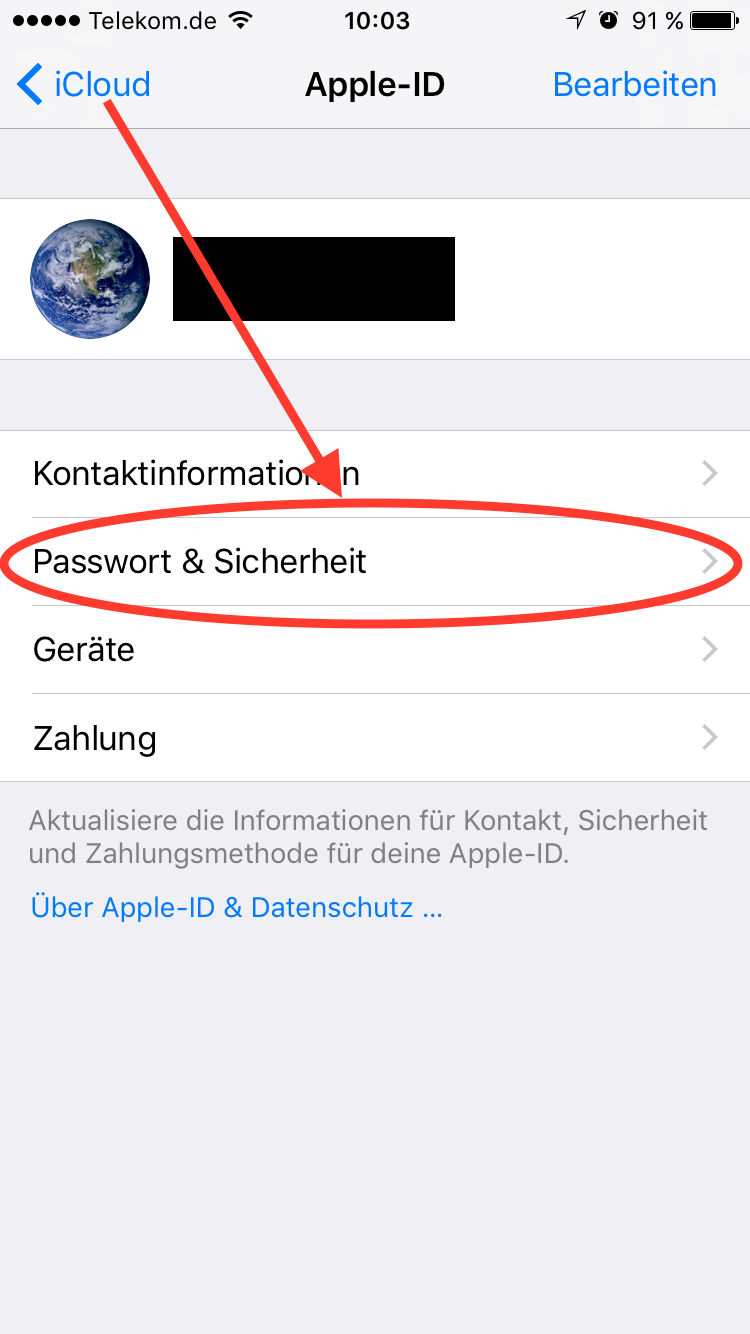Viewport: 750px width, 1334px height.
Task: Open Zahlung settings
Action: pyautogui.click(x=375, y=738)
